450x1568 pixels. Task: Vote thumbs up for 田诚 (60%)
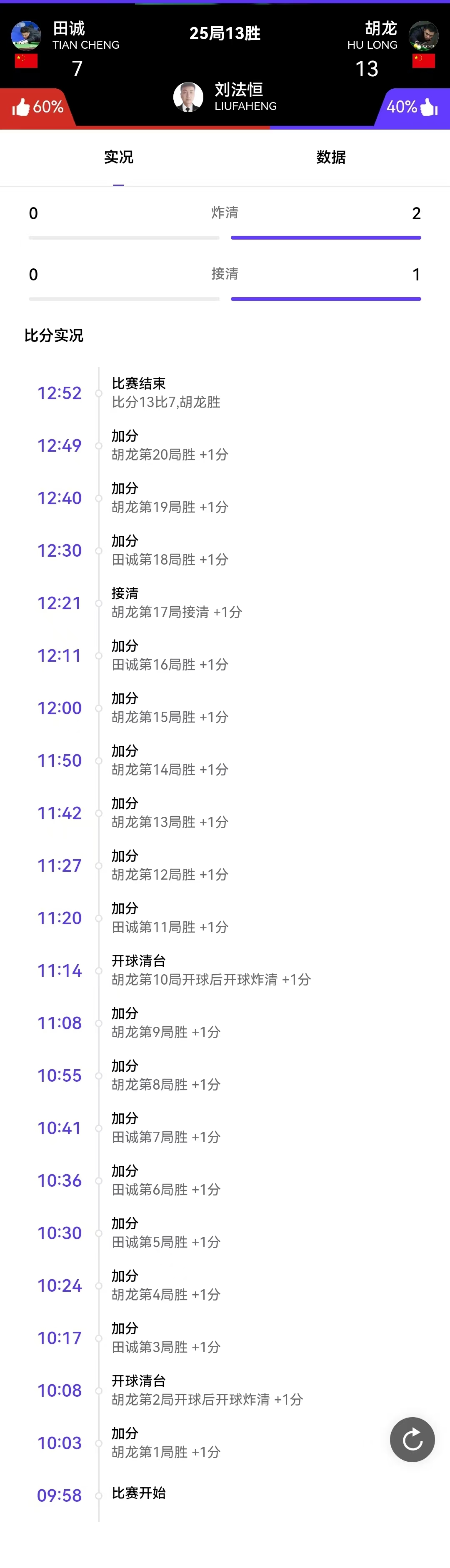coord(37,107)
